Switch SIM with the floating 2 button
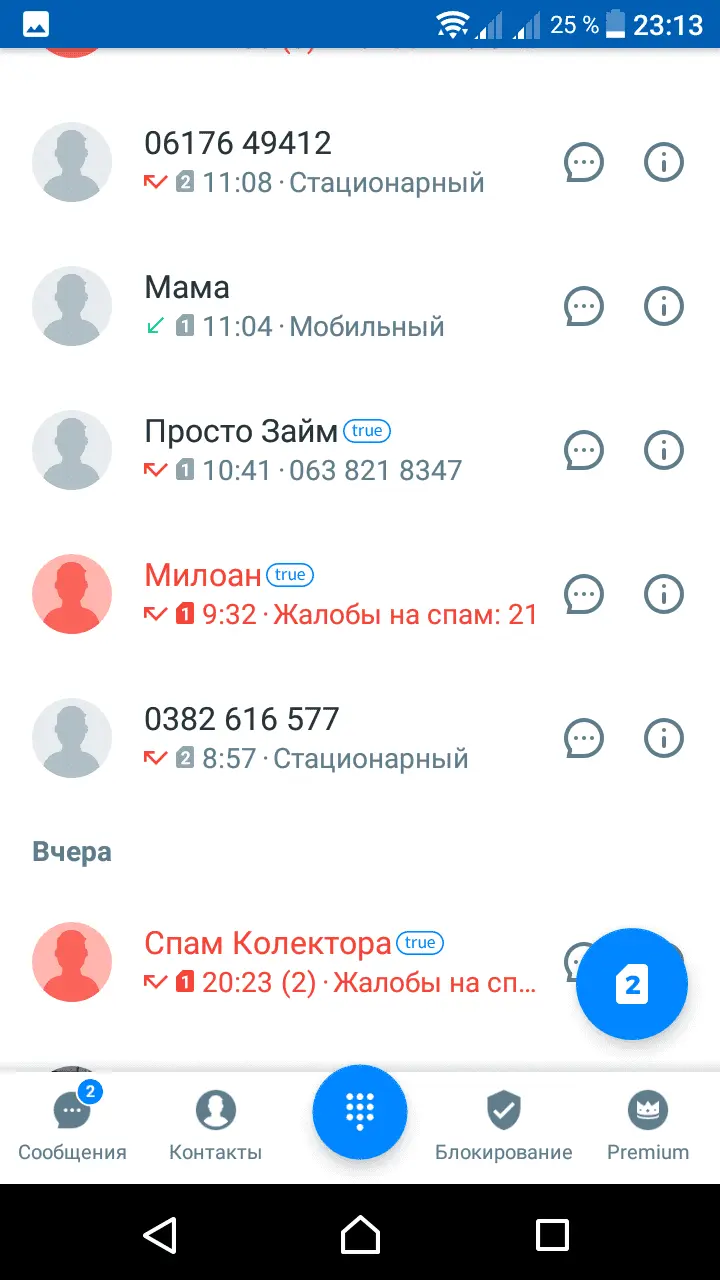Image resolution: width=720 pixels, height=1280 pixels. pos(632,984)
